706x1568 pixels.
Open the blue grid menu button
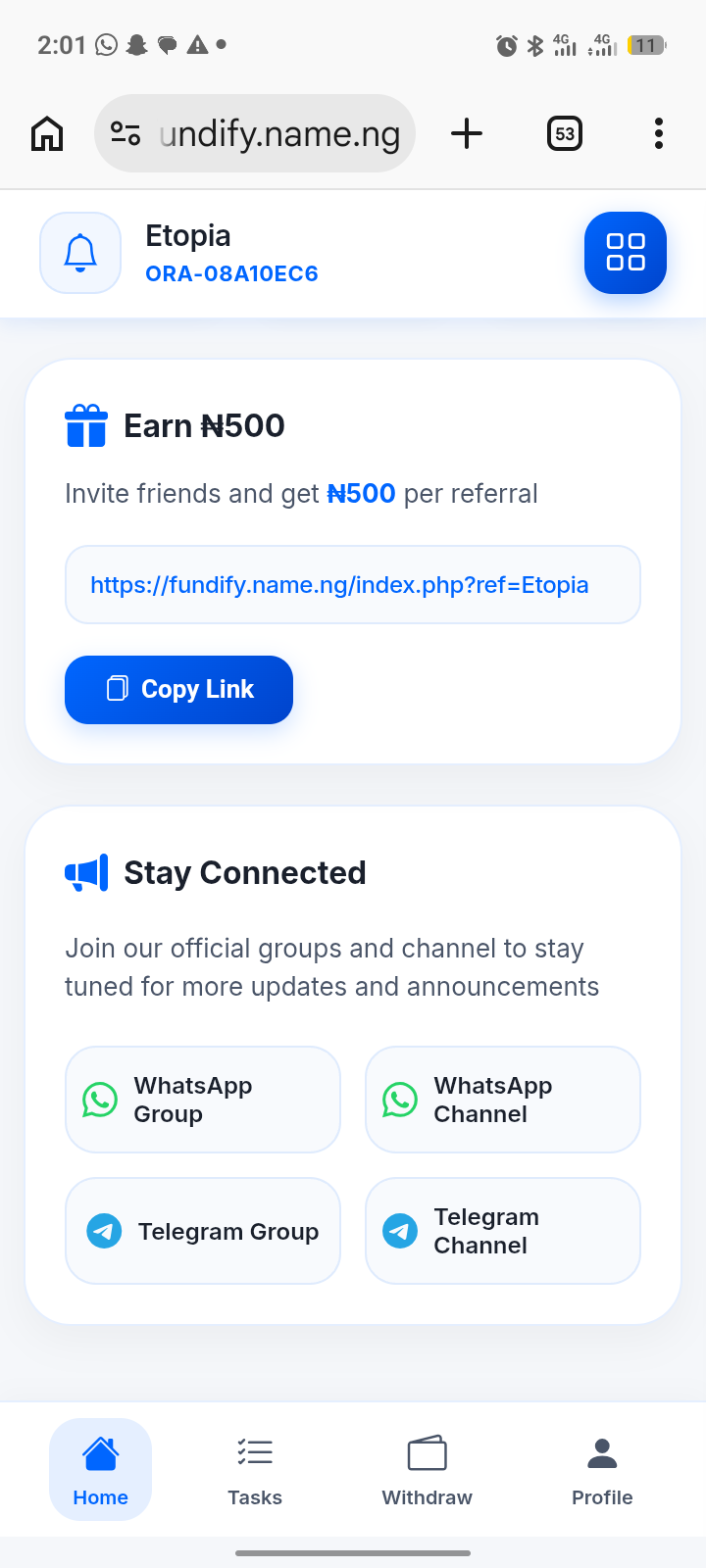click(x=626, y=253)
